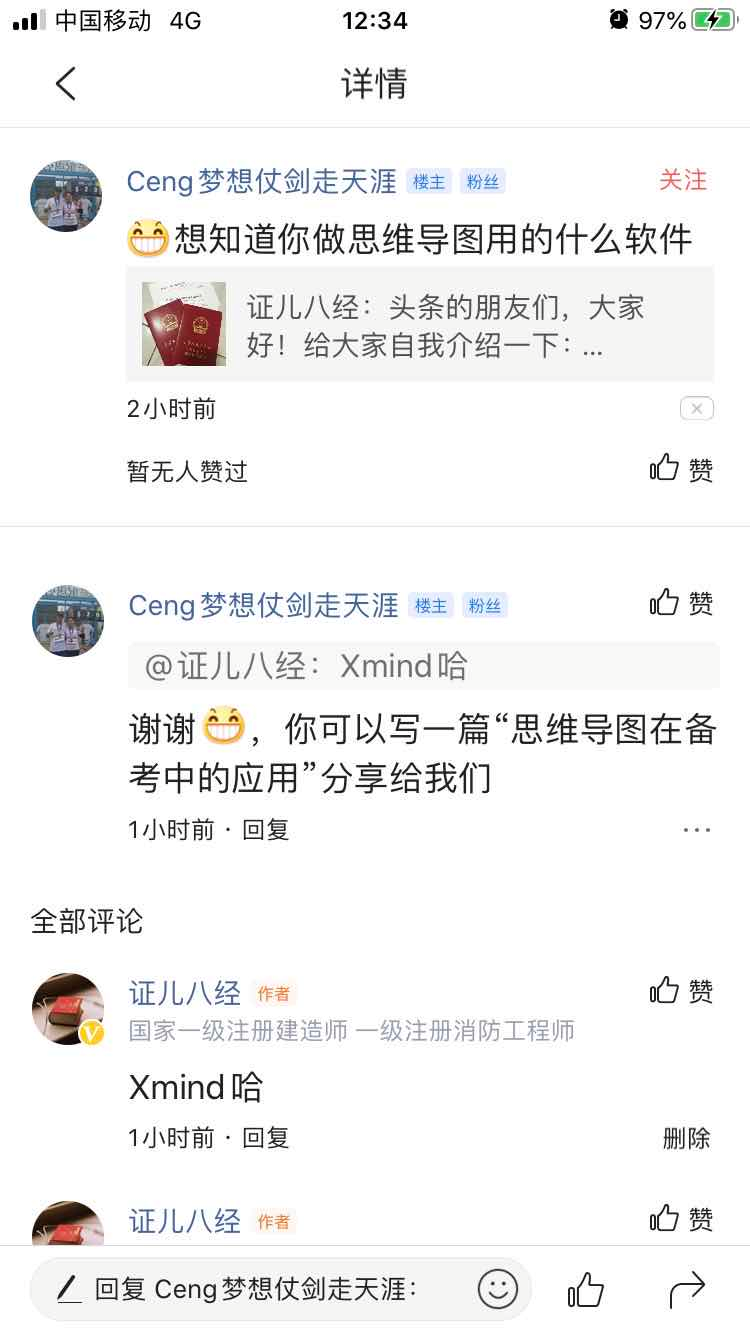Like Ceng's reply thanking for Xmind

coord(682,603)
